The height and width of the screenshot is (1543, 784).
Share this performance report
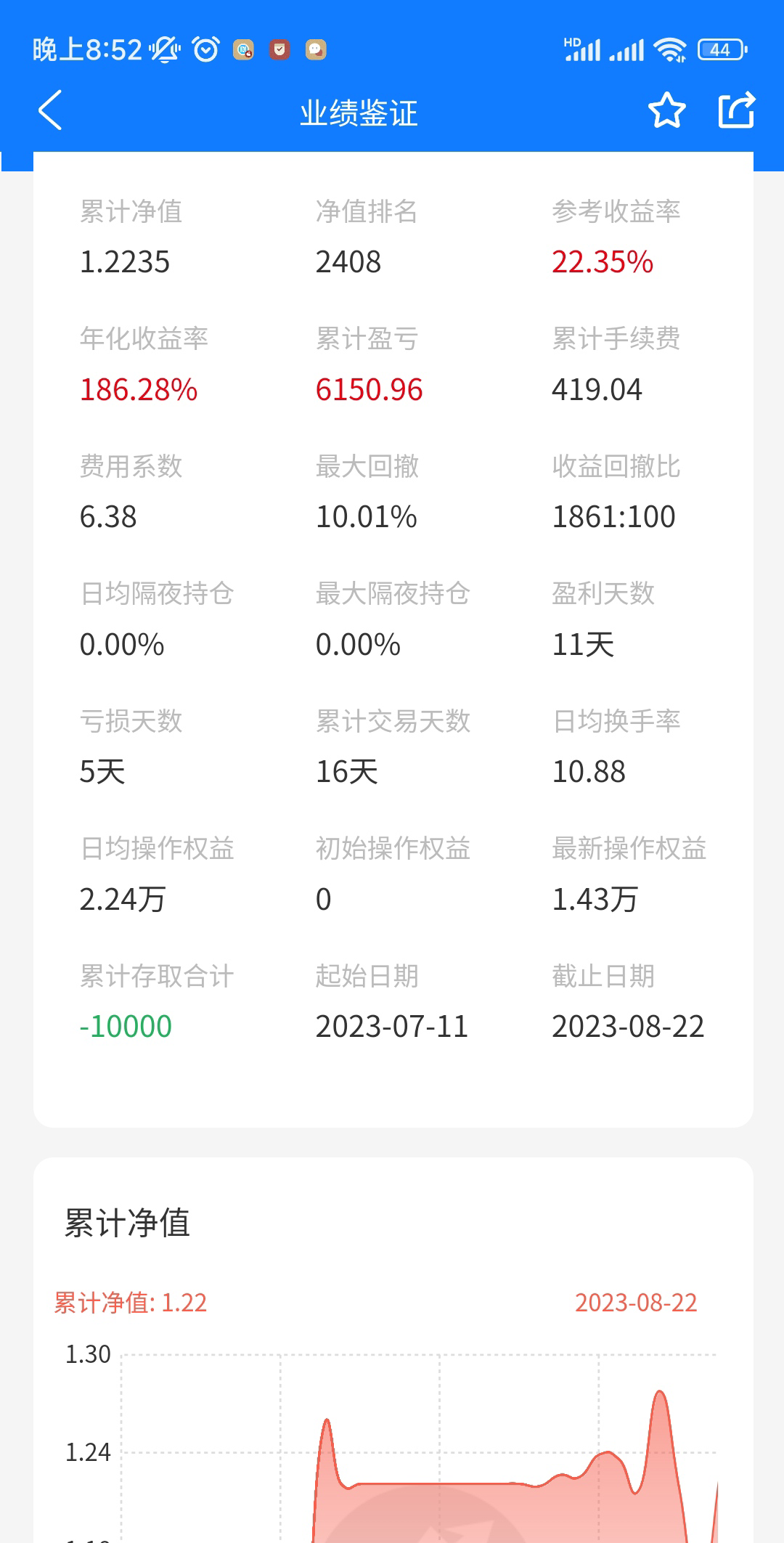coord(737,110)
